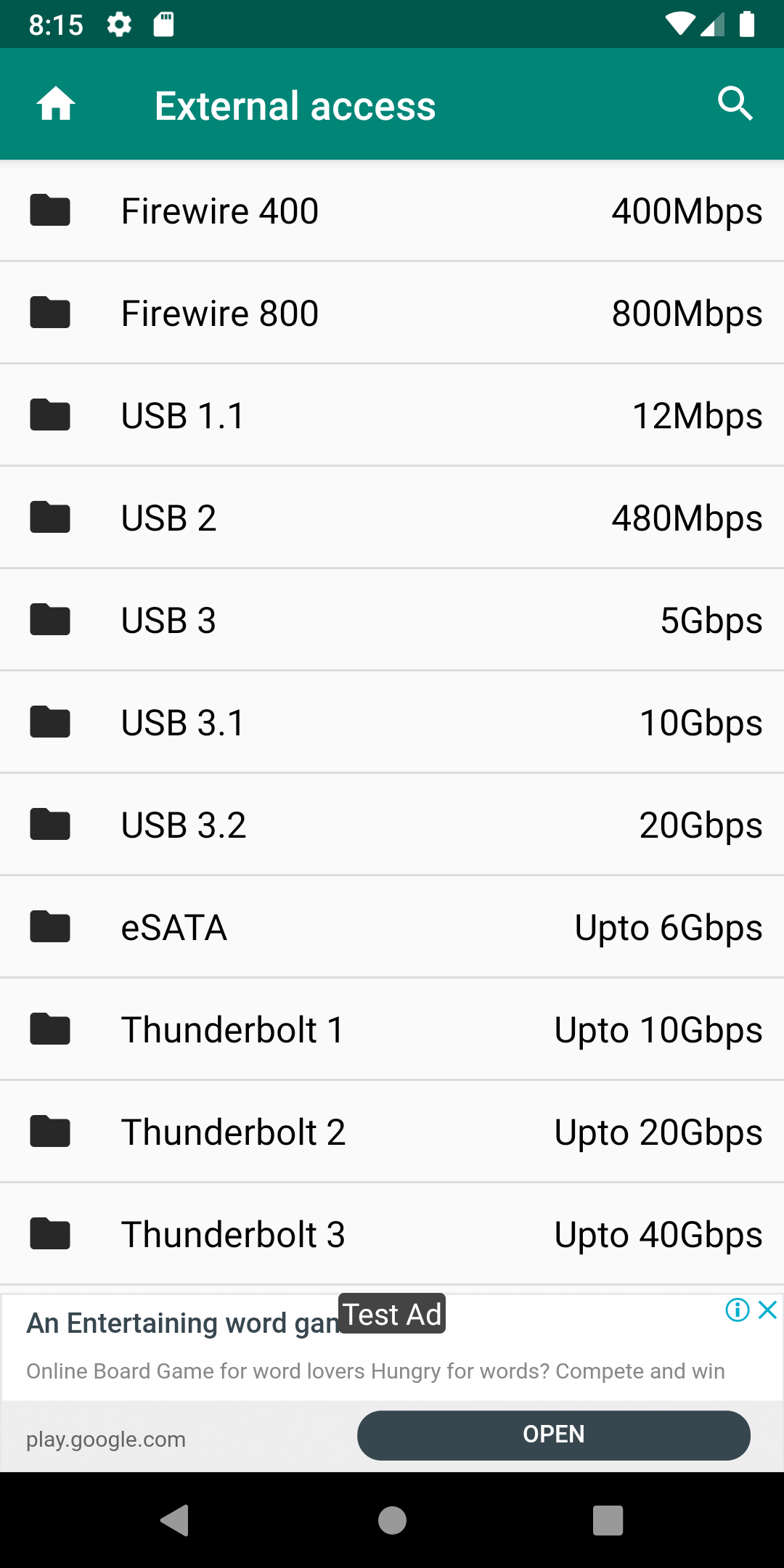Open the eSATA entry
This screenshot has width=784, height=1568.
tap(392, 927)
